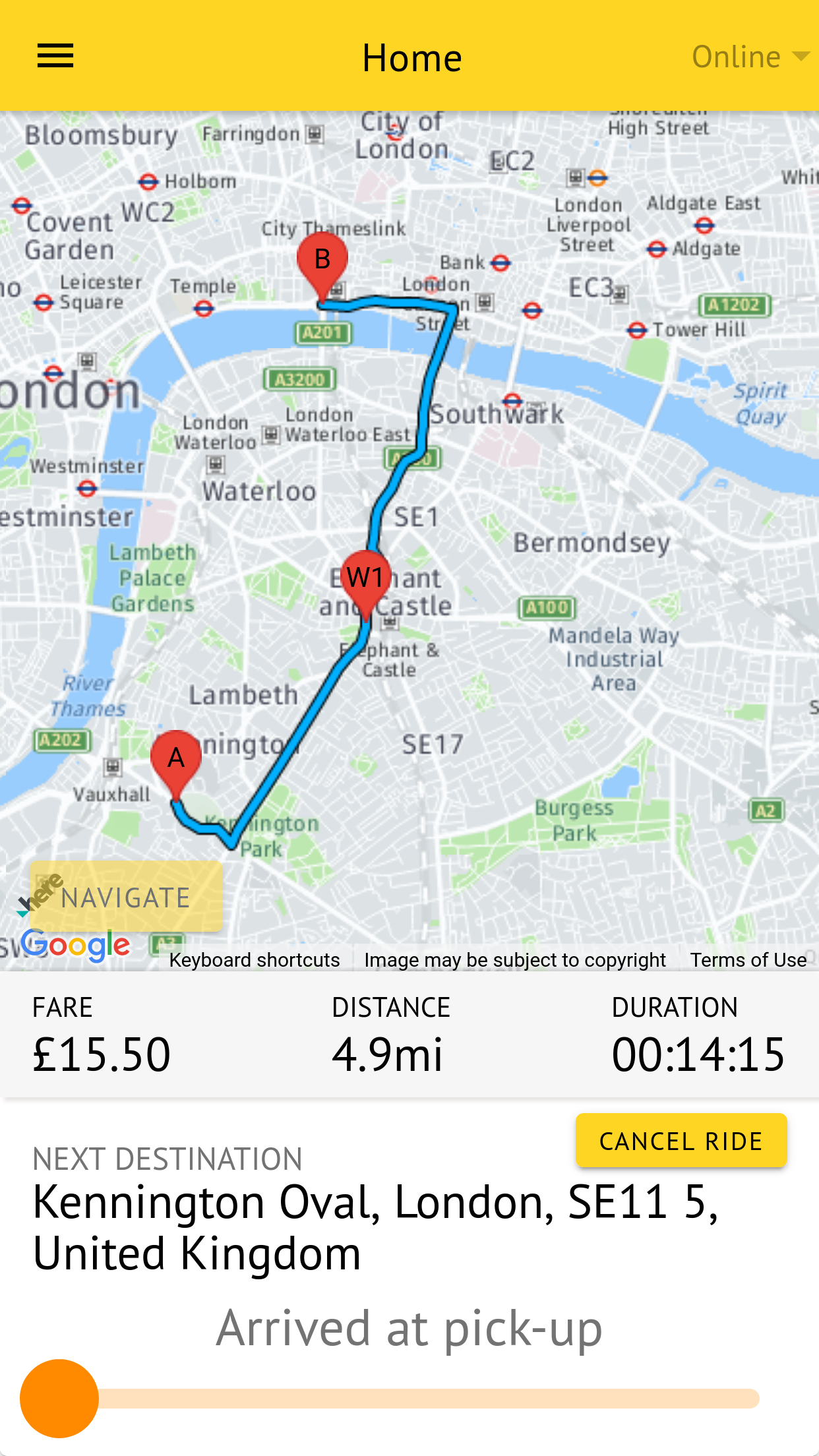Image resolution: width=819 pixels, height=1456 pixels.
Task: Cancel the current ride
Action: (x=681, y=1141)
